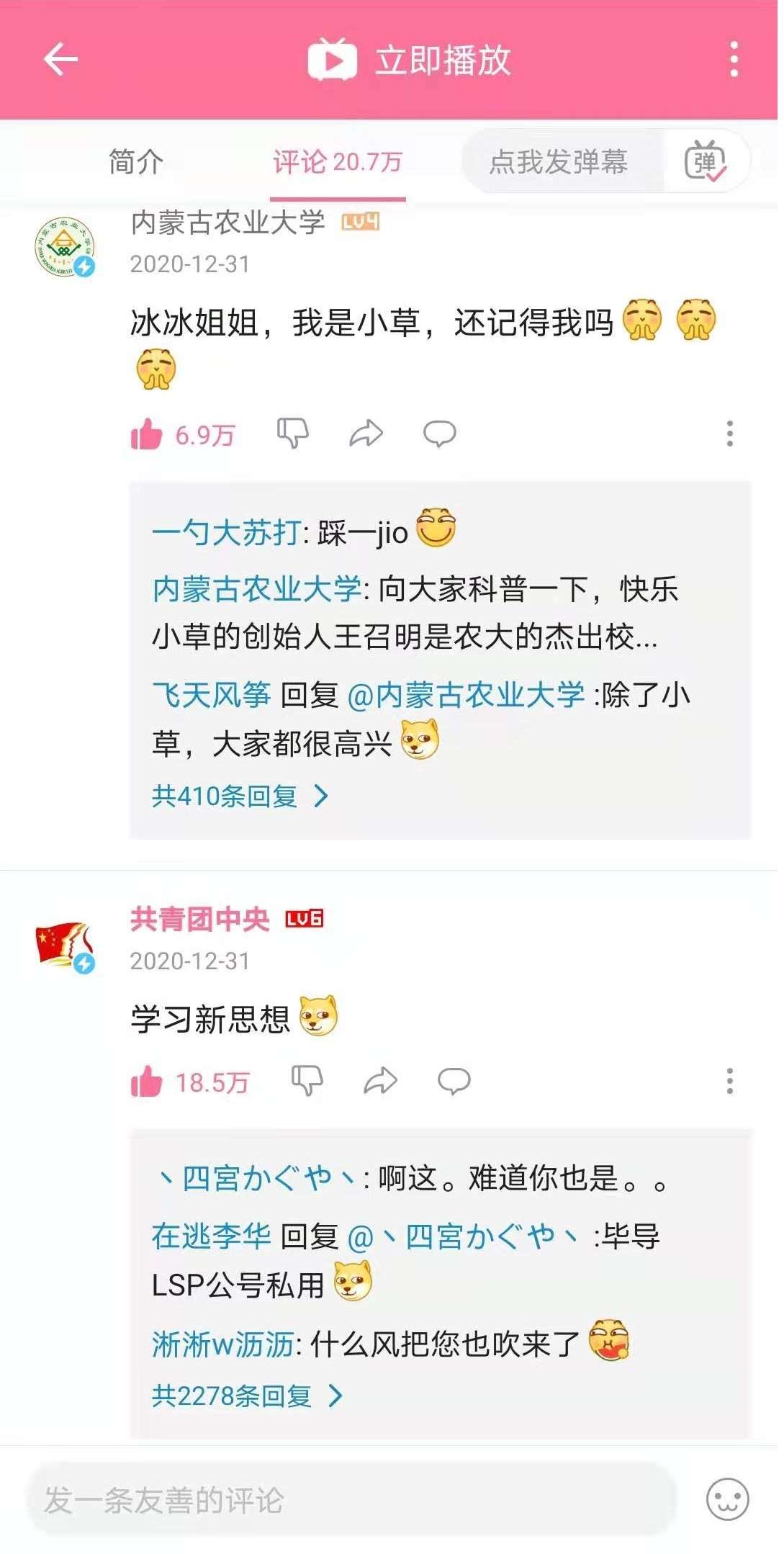Switch to the 简介 tab
Screen dimensions: 784x1554
click(136, 162)
